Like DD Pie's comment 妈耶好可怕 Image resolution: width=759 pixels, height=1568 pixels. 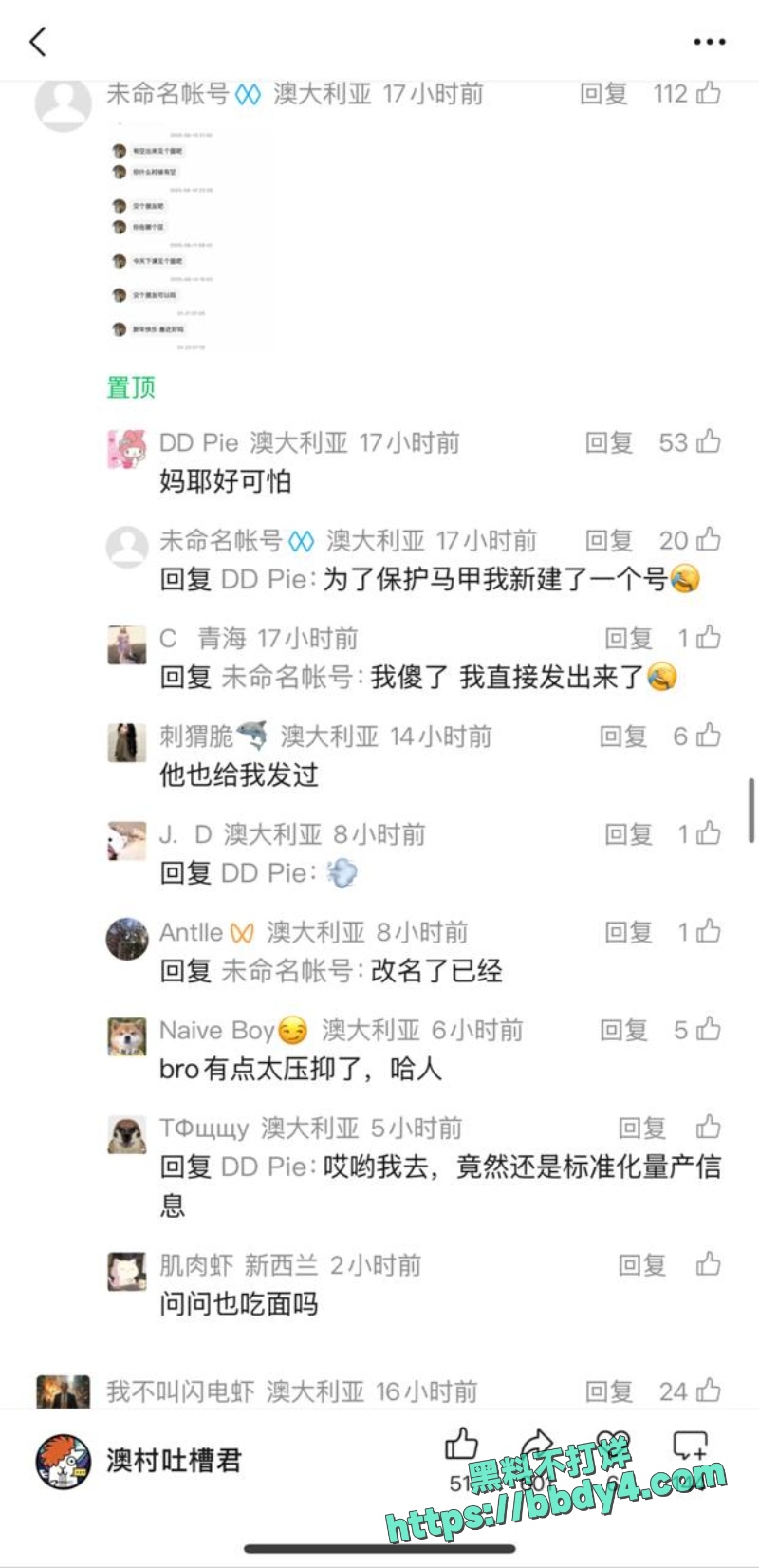pos(709,442)
